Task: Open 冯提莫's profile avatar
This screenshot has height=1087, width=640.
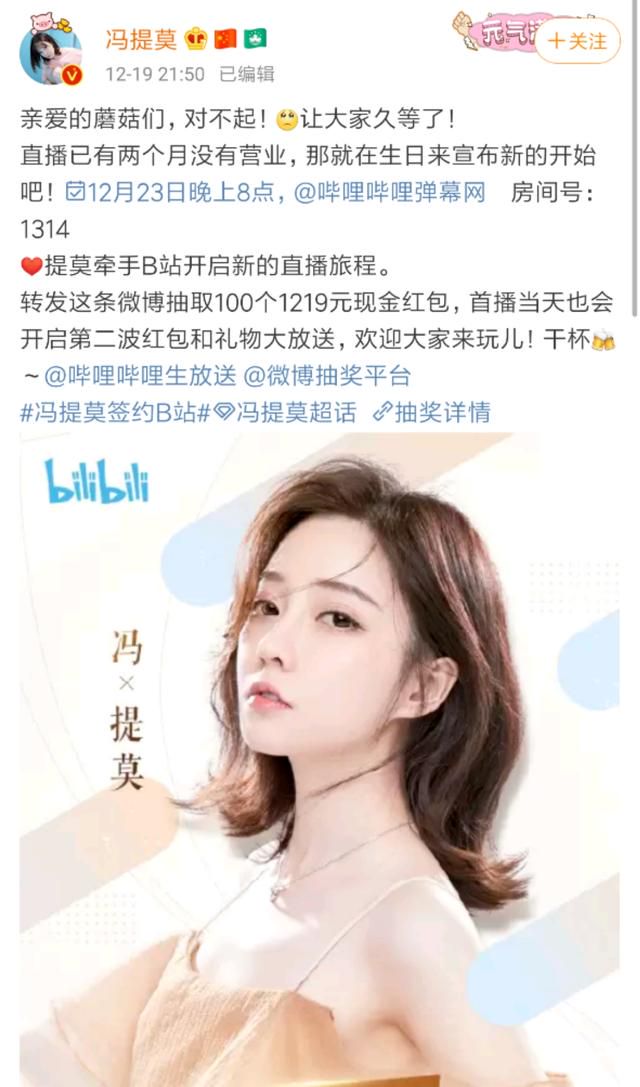Action: coord(51,53)
